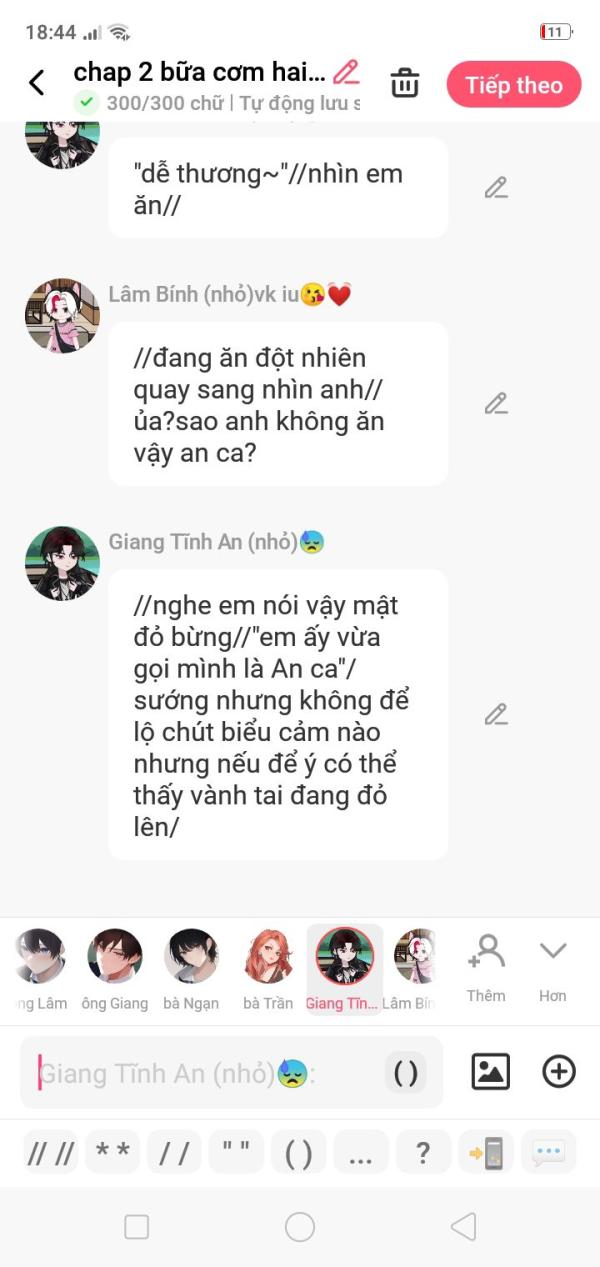The height and width of the screenshot is (1267, 600).
Task: Edit Giang Tĩnh An's long message
Action: pyautogui.click(x=496, y=714)
